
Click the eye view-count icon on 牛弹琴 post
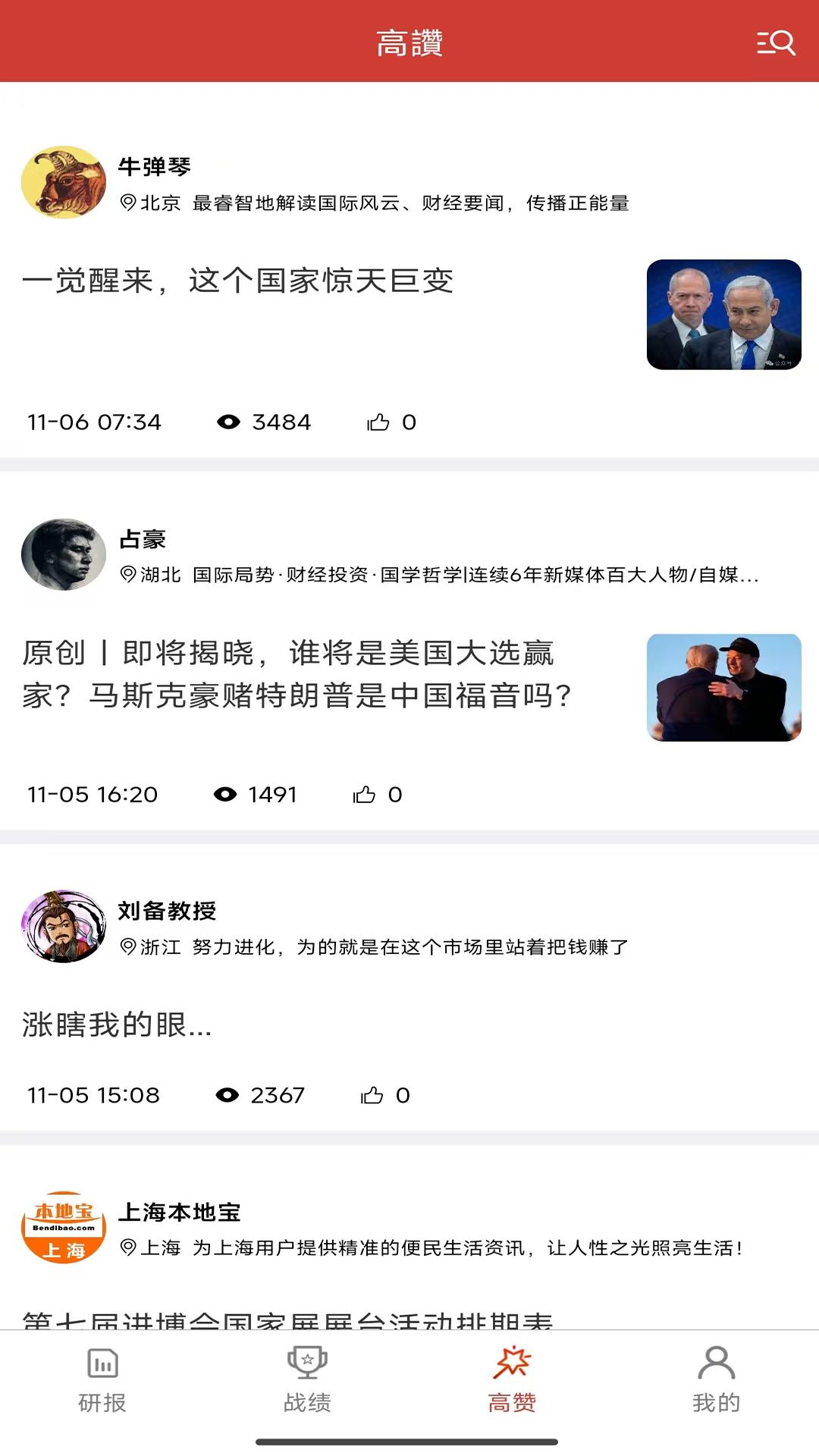tap(227, 422)
